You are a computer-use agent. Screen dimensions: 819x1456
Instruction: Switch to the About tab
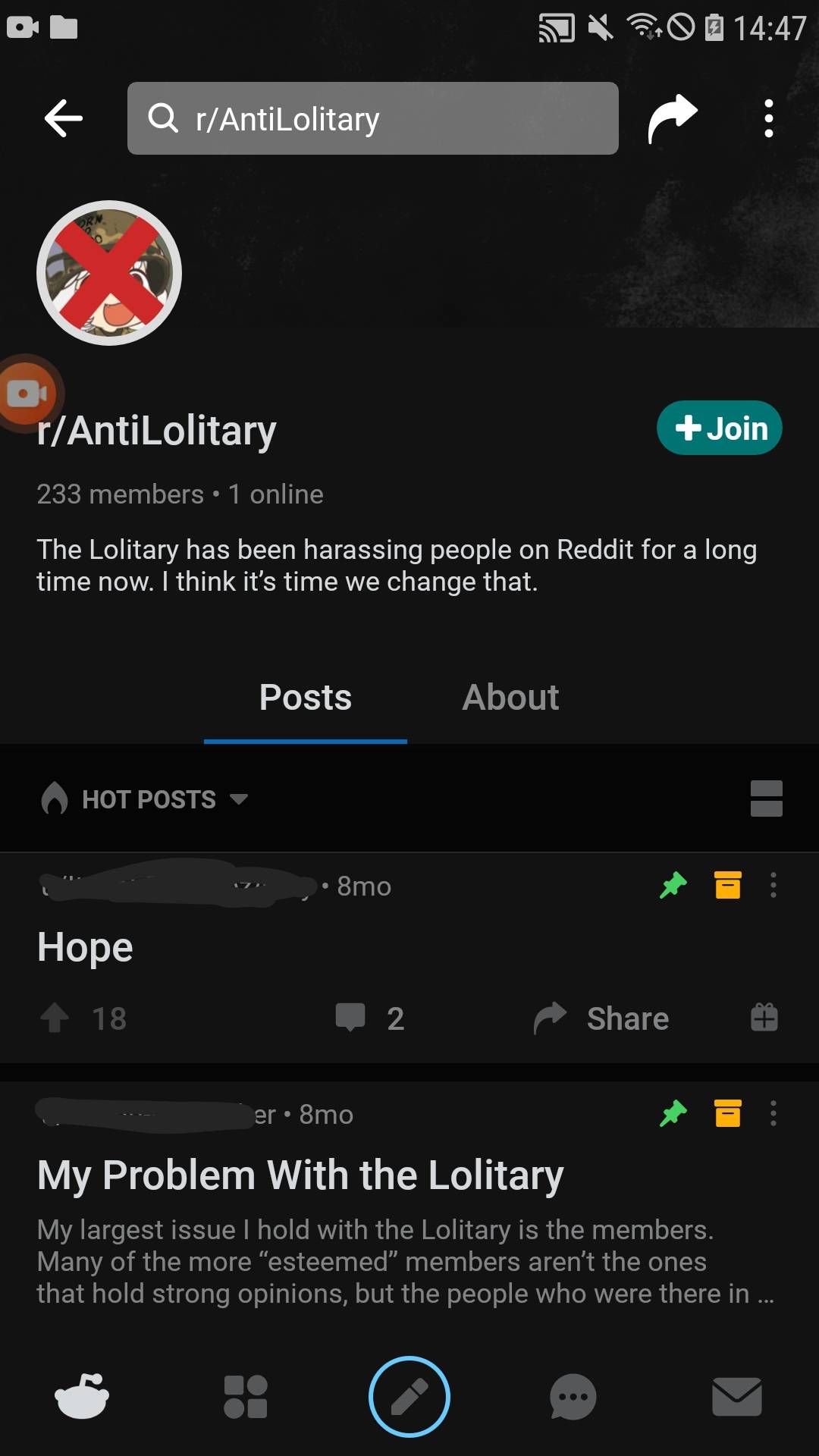tap(510, 696)
